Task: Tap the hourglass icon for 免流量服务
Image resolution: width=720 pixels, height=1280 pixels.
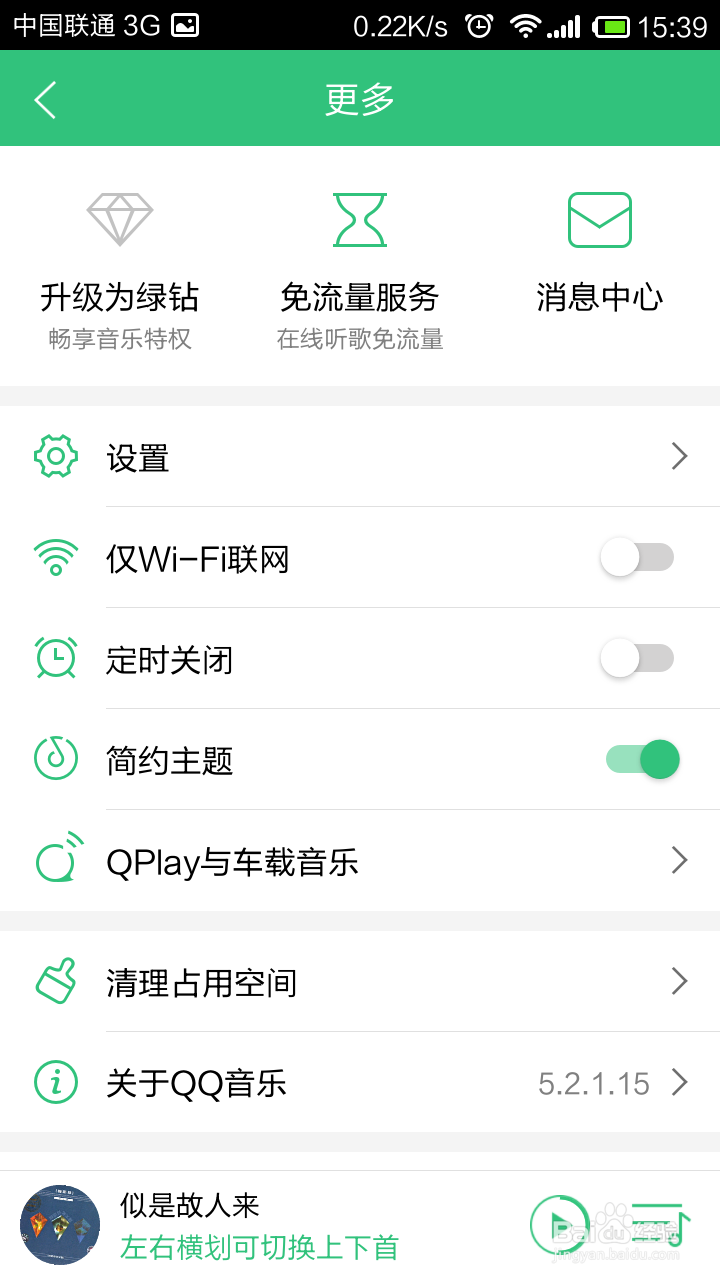Action: [359, 218]
